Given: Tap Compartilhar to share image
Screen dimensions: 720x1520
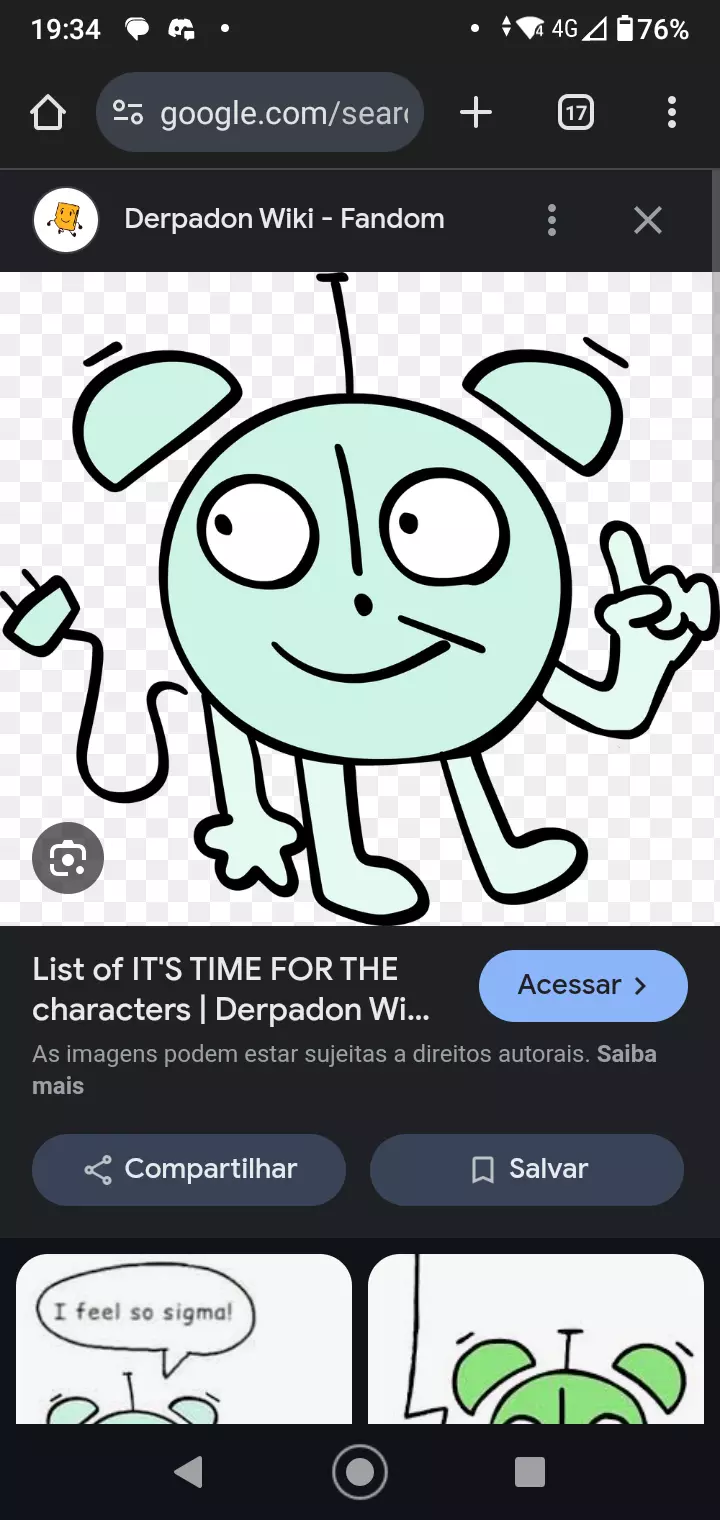Looking at the screenshot, I should [189, 1169].
